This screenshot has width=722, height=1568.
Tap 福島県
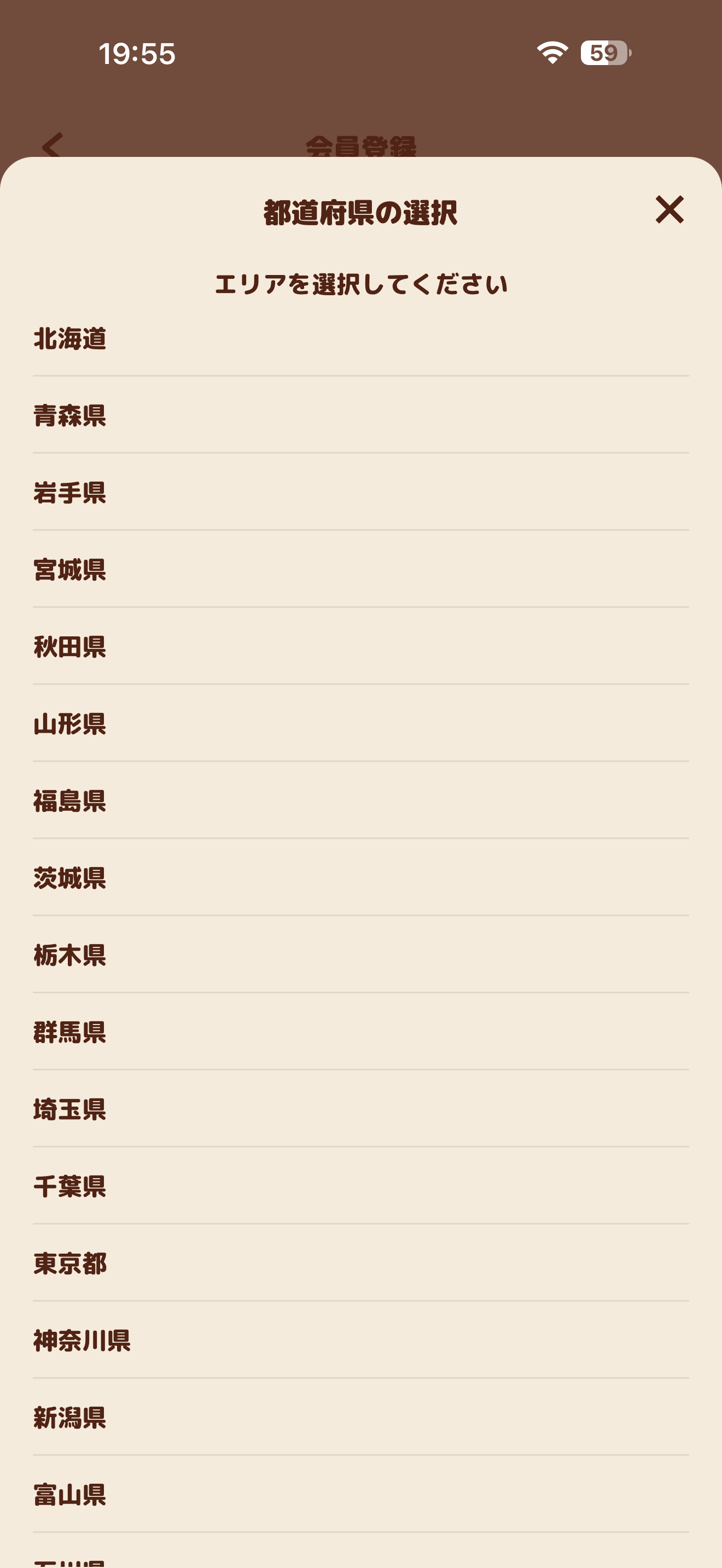pos(70,801)
